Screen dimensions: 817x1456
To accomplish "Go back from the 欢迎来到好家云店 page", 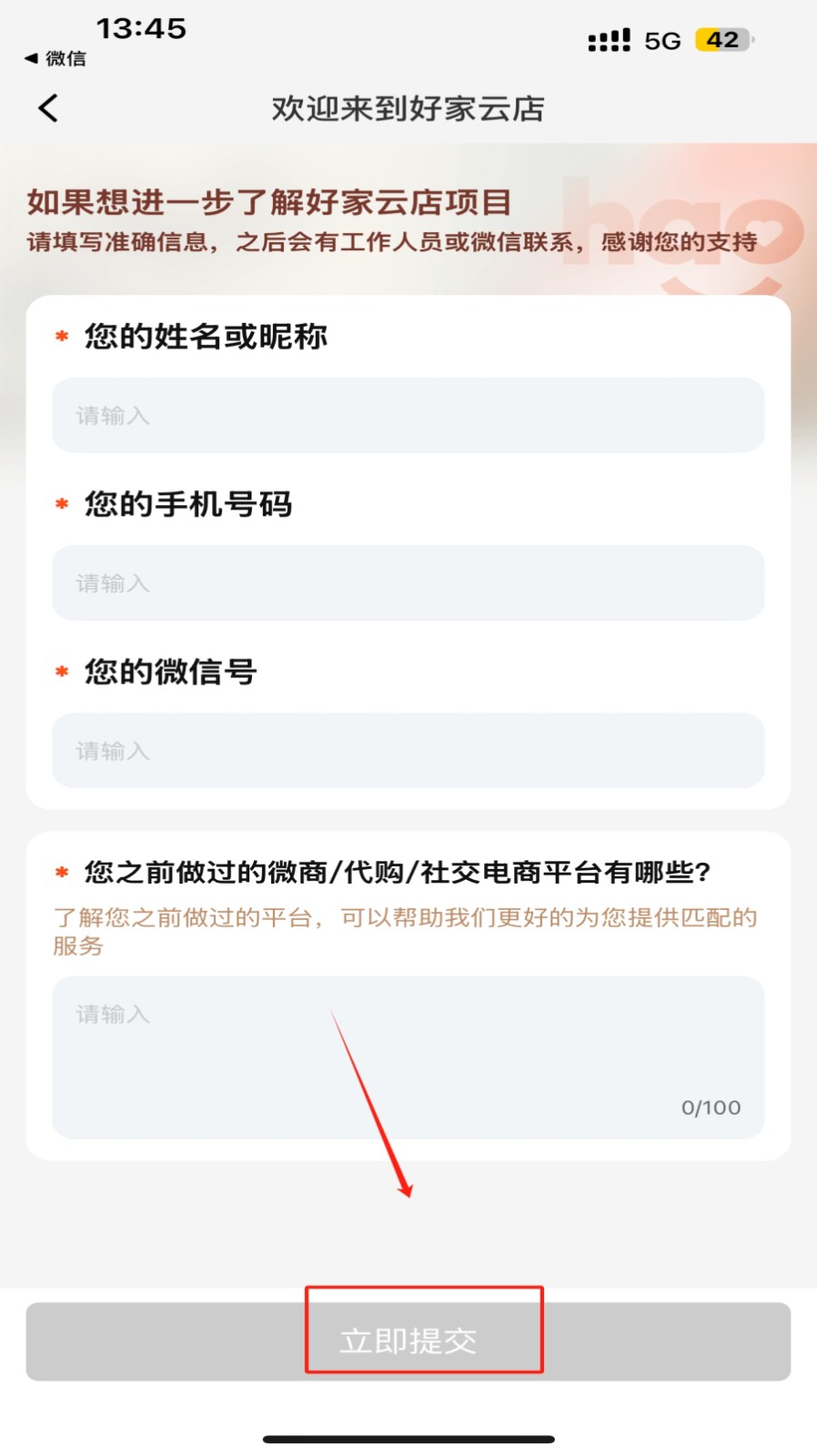I will tap(48, 108).
